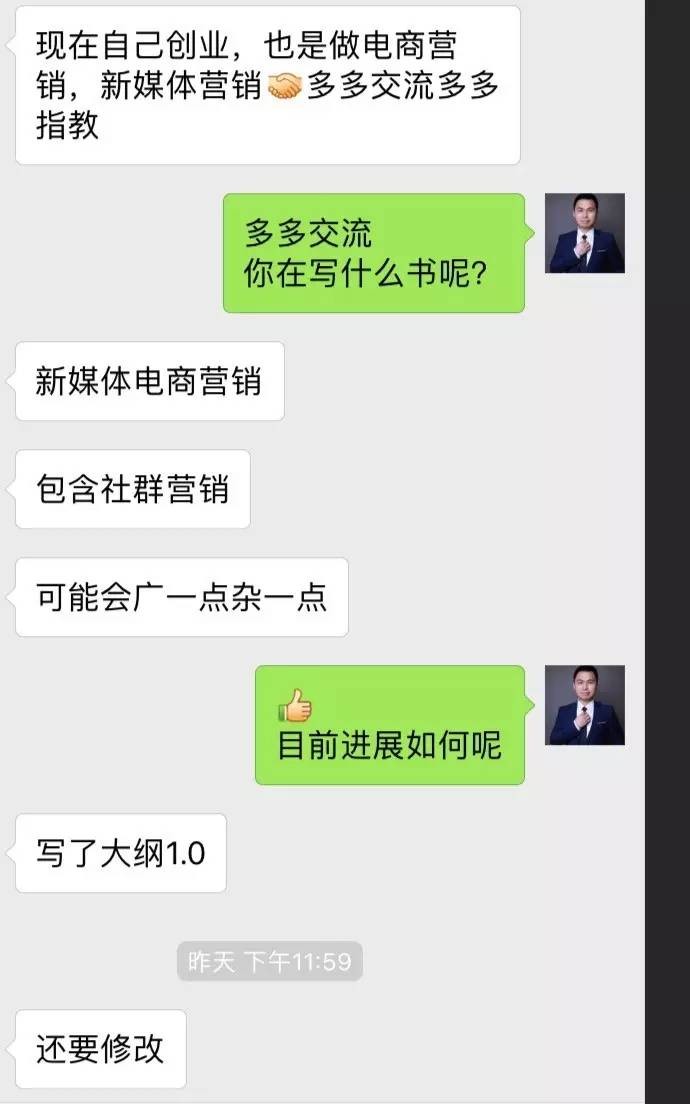
Task: Open avatar next to 目前进展如何呢 message
Action: coord(585,705)
